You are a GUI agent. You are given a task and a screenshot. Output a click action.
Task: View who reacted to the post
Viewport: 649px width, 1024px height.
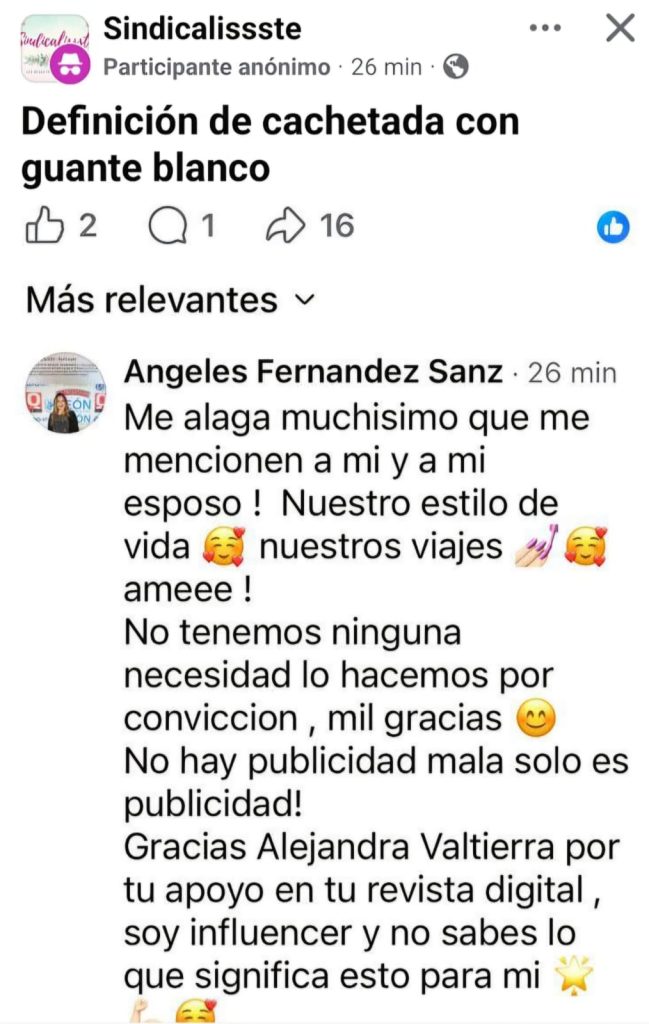[x=612, y=228]
